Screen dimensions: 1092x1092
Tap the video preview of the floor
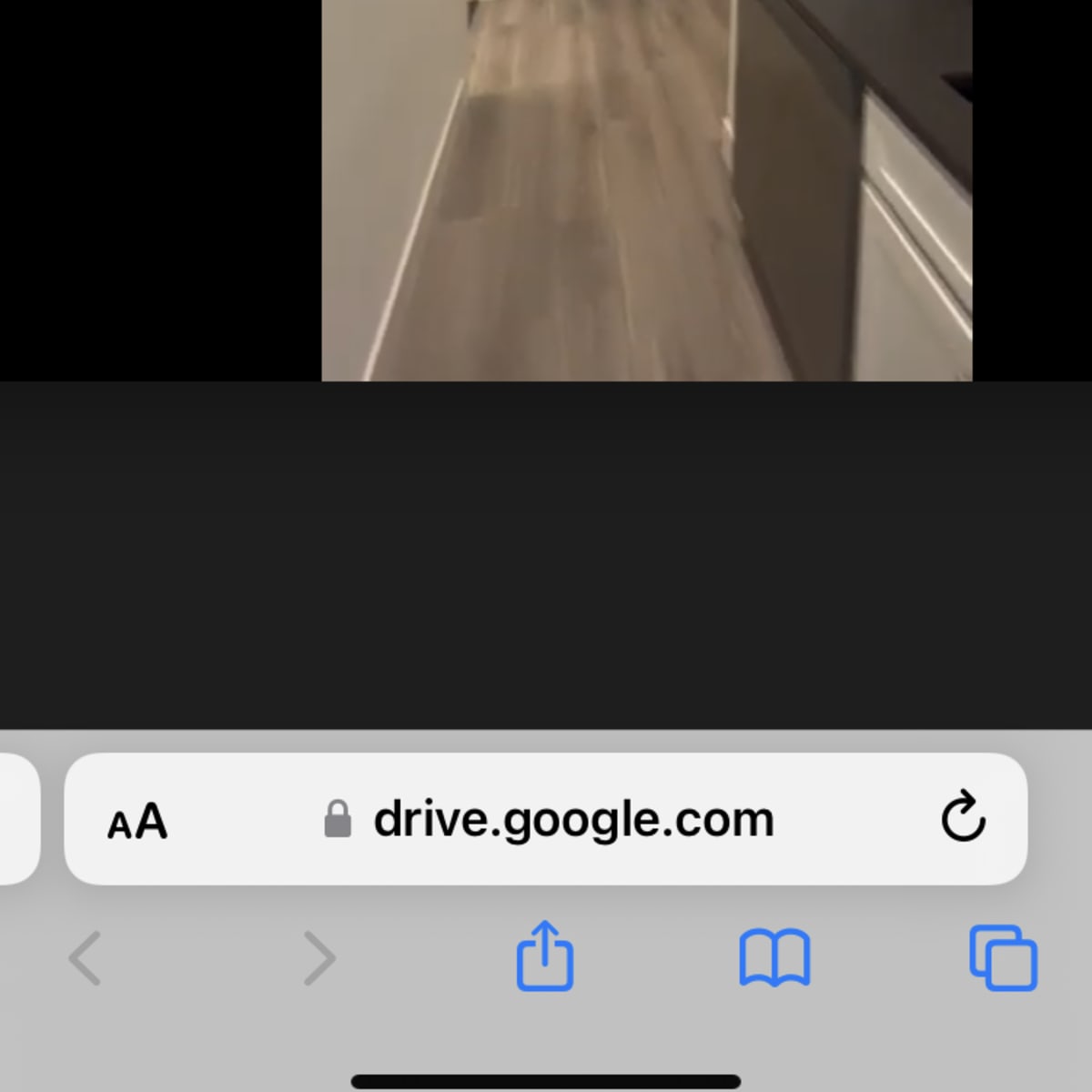pyautogui.click(x=646, y=191)
